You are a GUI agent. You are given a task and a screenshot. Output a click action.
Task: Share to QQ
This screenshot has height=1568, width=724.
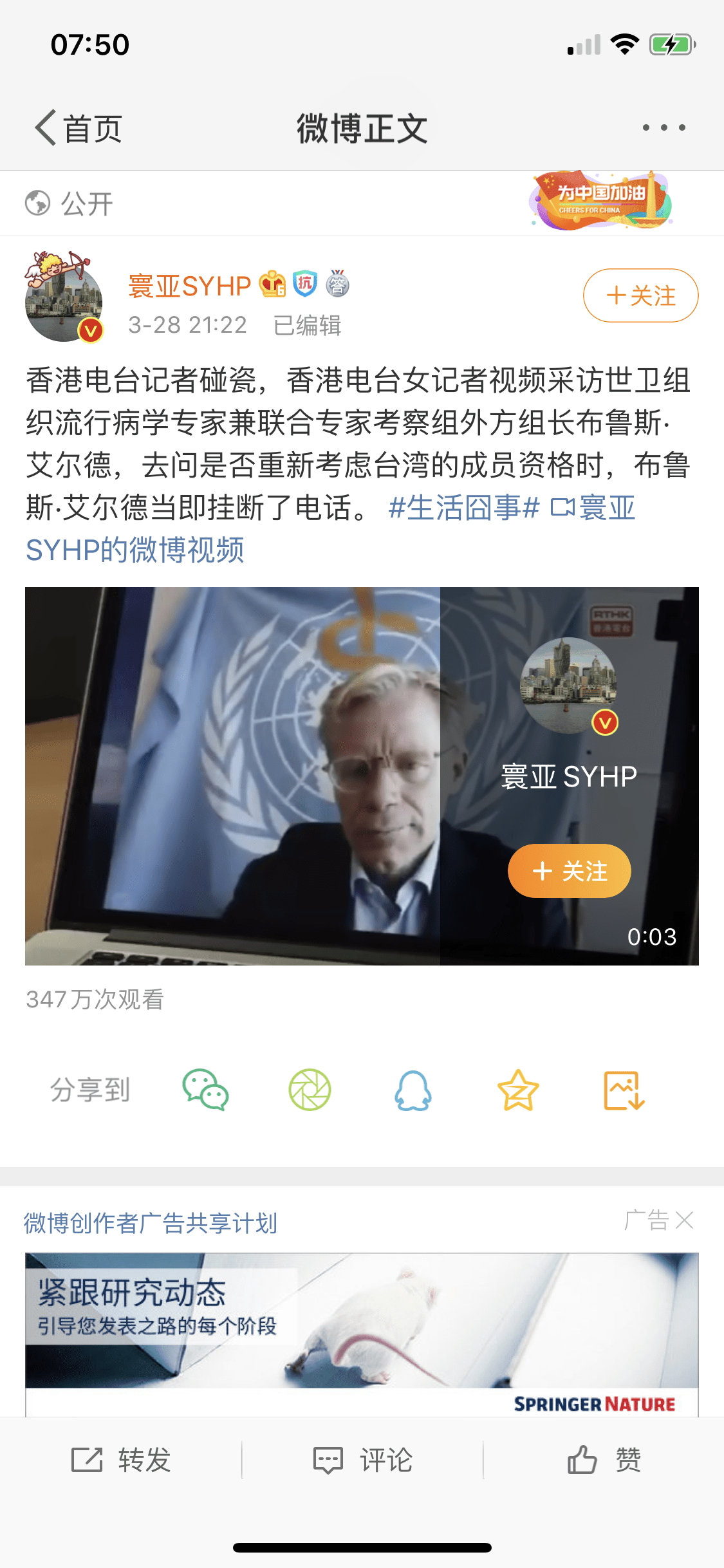(x=413, y=1090)
